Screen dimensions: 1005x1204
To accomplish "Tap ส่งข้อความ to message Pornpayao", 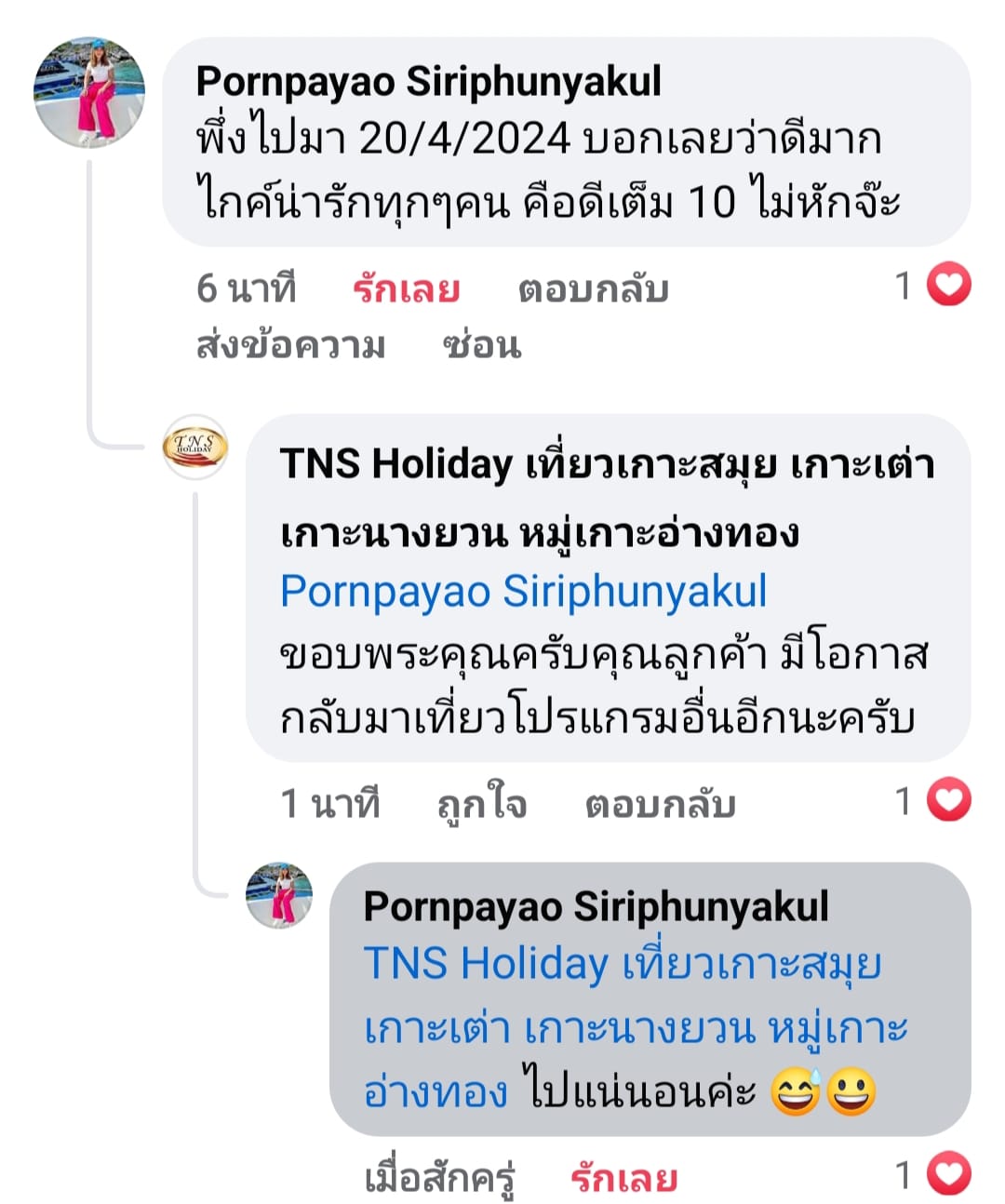I will pos(290,345).
